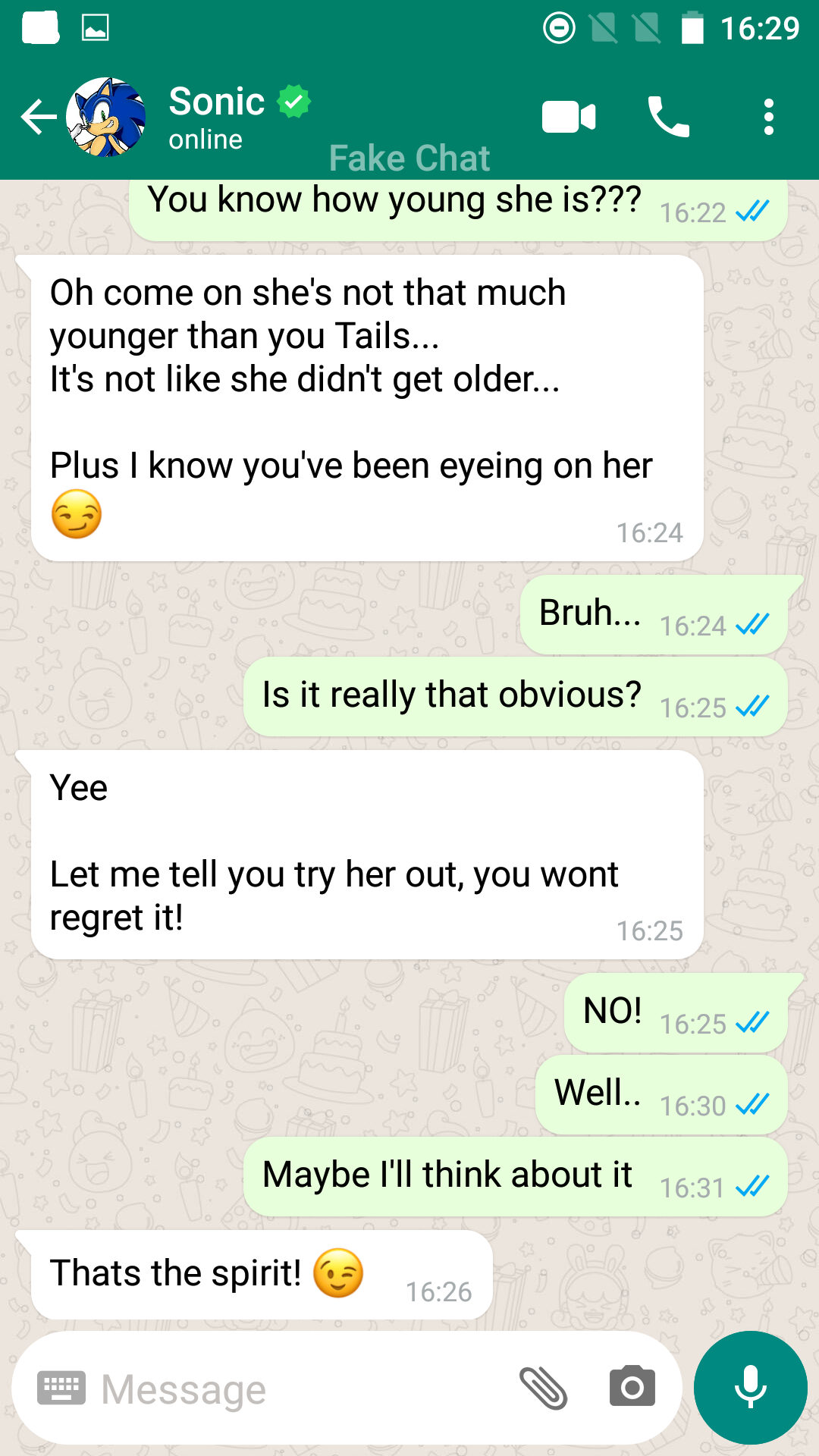Open Sonic's profile picture

[106, 118]
